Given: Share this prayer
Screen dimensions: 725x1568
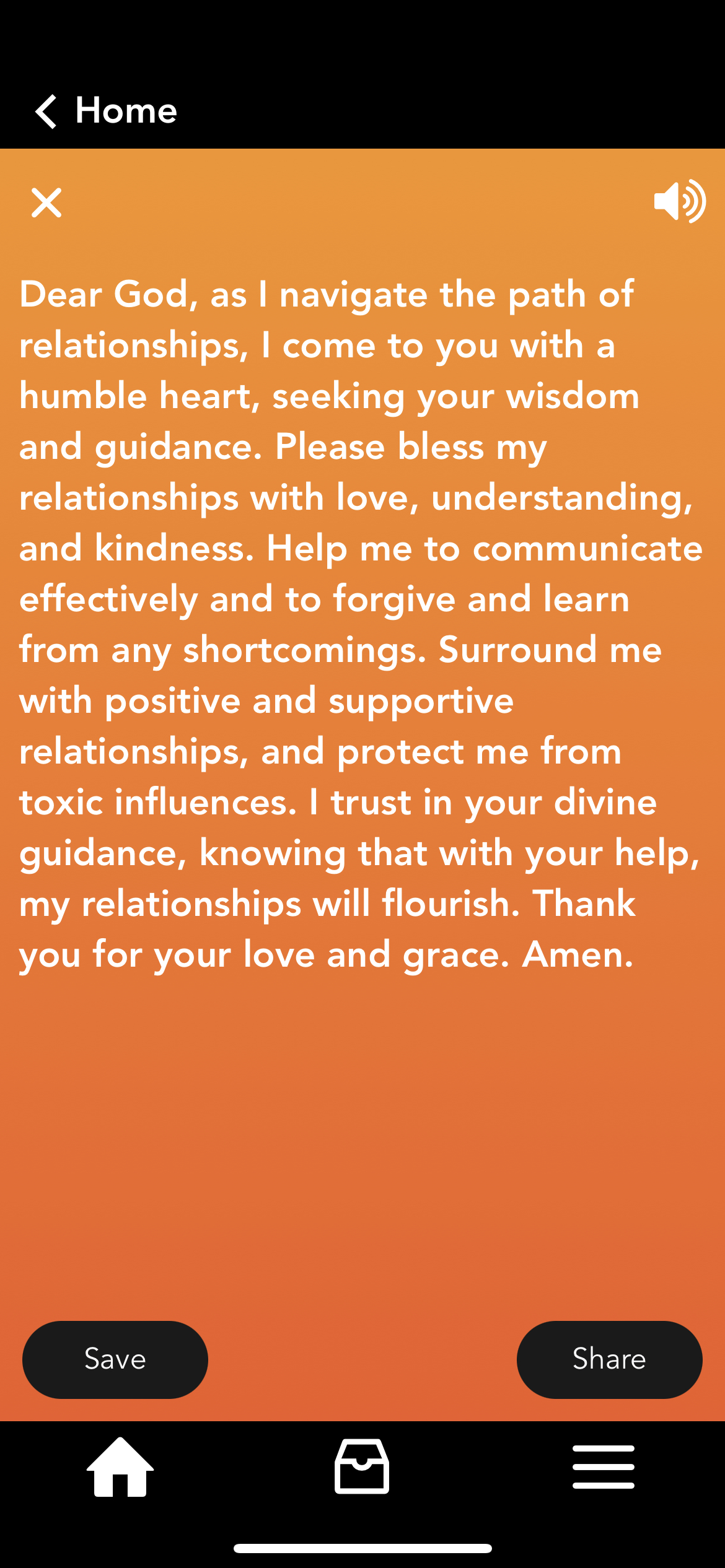Looking at the screenshot, I should click(609, 1359).
